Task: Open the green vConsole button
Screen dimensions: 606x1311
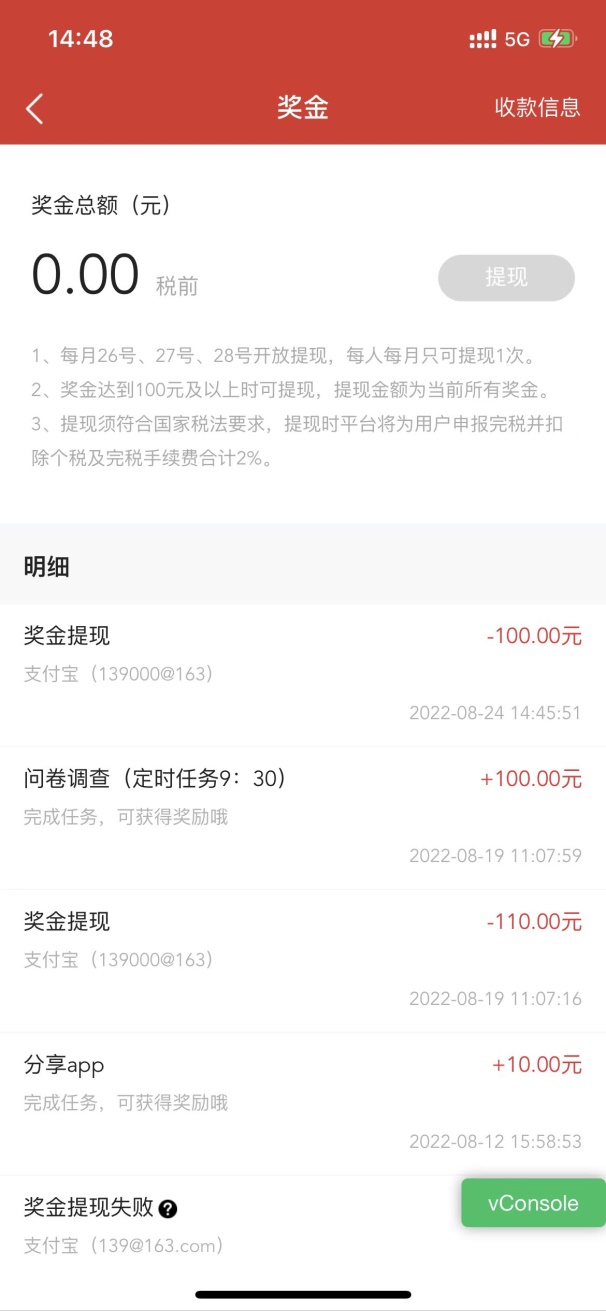Action: (x=533, y=1203)
